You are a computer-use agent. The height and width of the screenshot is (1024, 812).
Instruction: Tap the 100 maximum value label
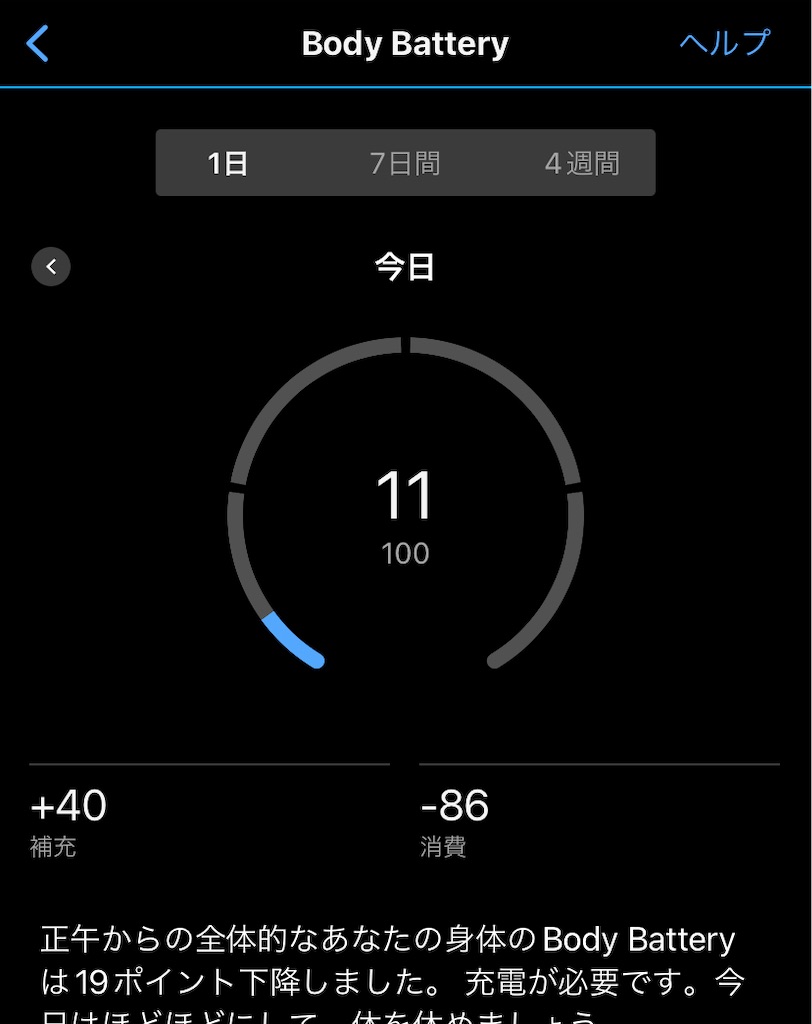click(x=404, y=552)
